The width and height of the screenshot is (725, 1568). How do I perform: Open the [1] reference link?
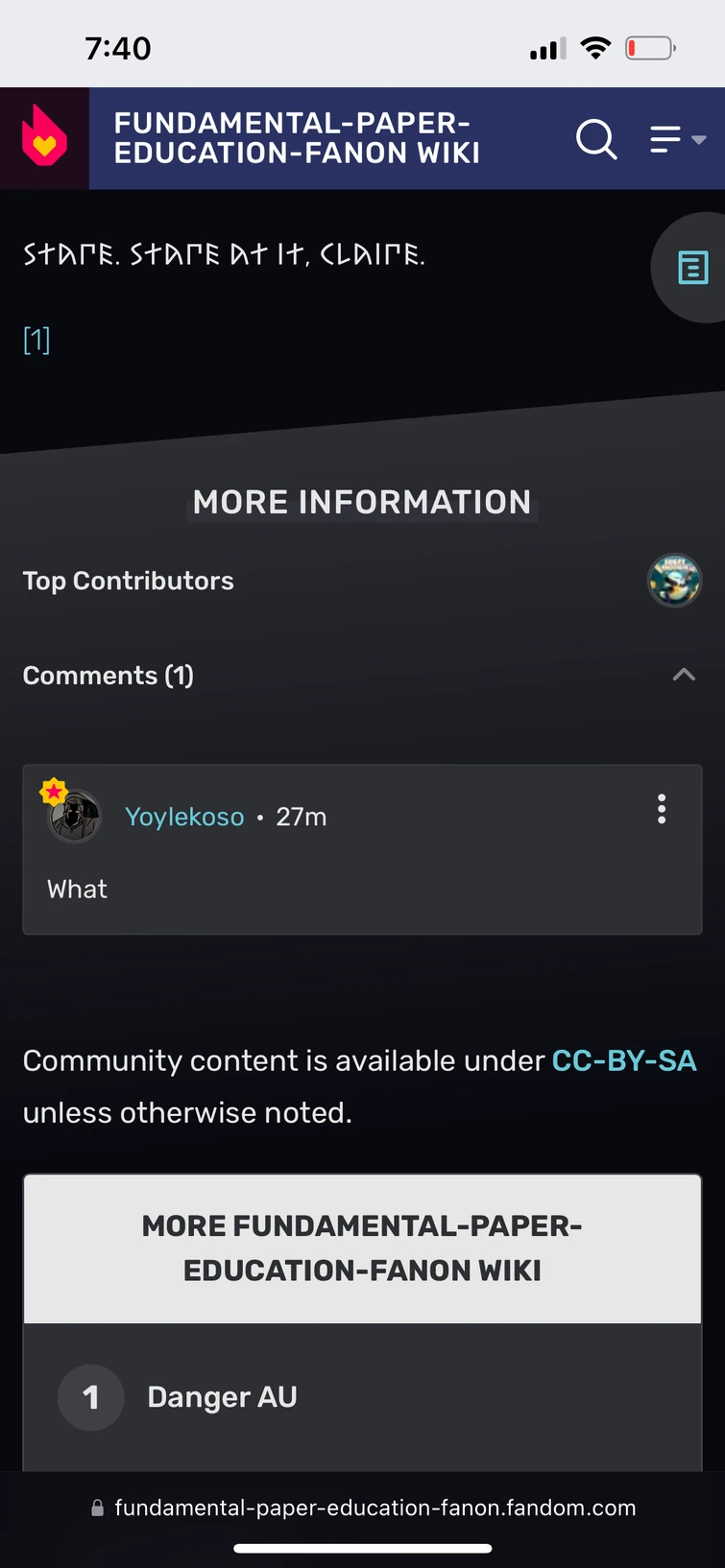pyautogui.click(x=36, y=340)
